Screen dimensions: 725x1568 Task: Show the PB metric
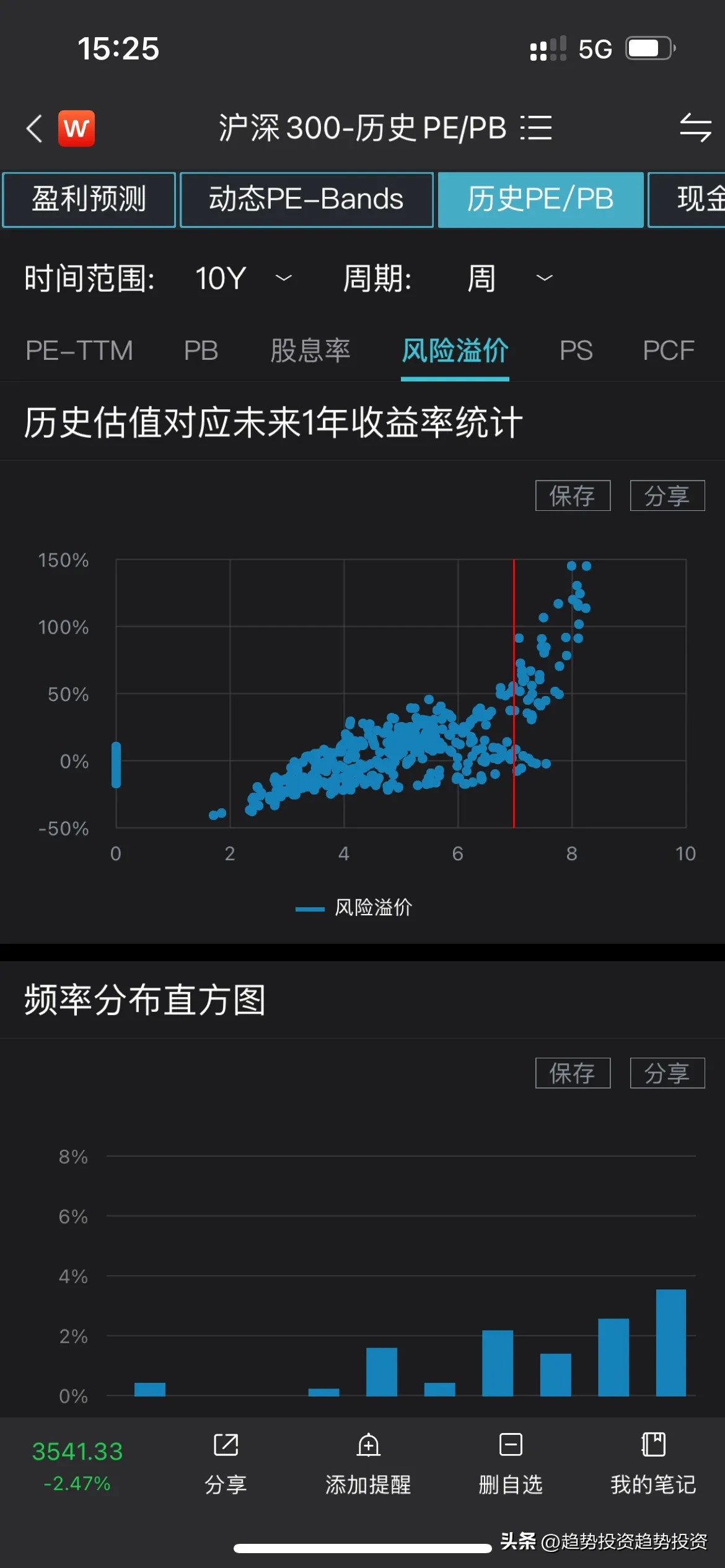click(x=201, y=351)
